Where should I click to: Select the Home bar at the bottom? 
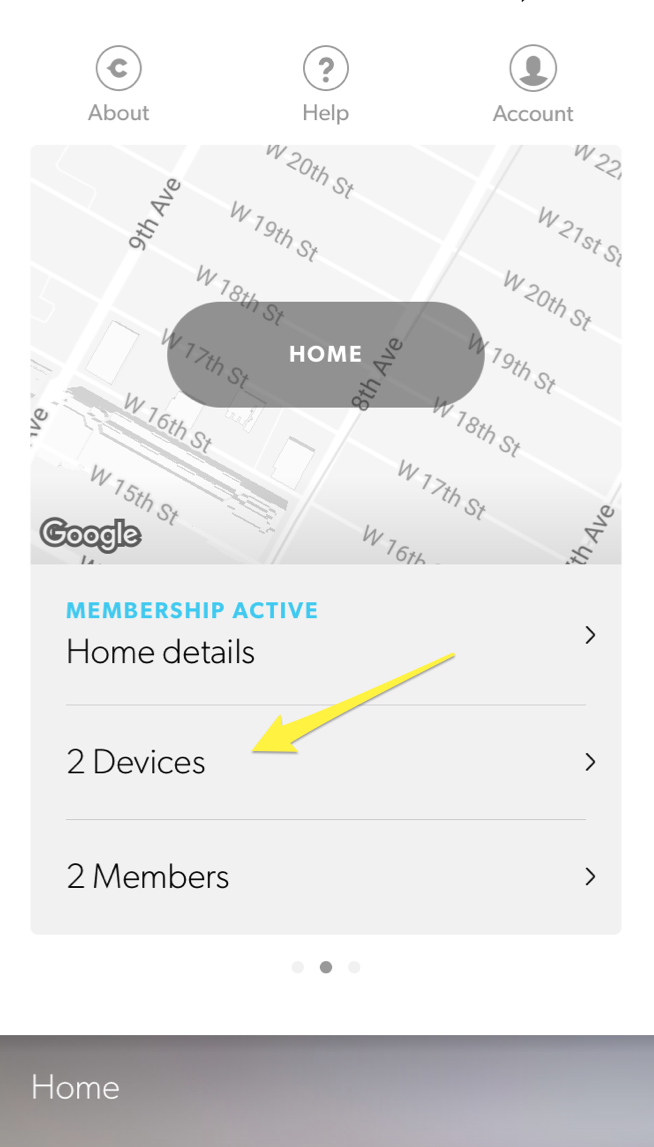(x=326, y=1088)
